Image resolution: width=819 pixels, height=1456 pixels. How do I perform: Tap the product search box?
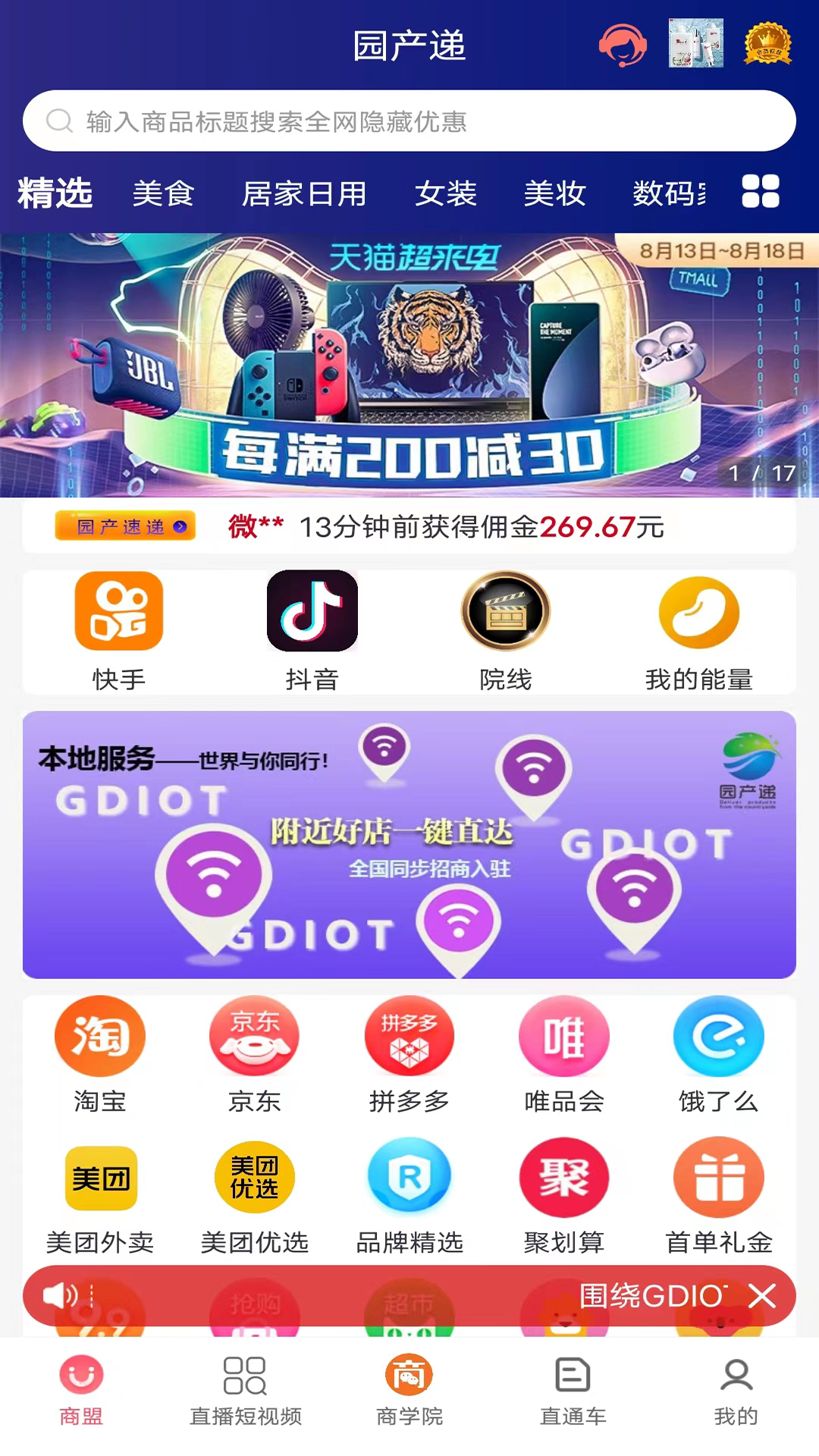click(409, 121)
